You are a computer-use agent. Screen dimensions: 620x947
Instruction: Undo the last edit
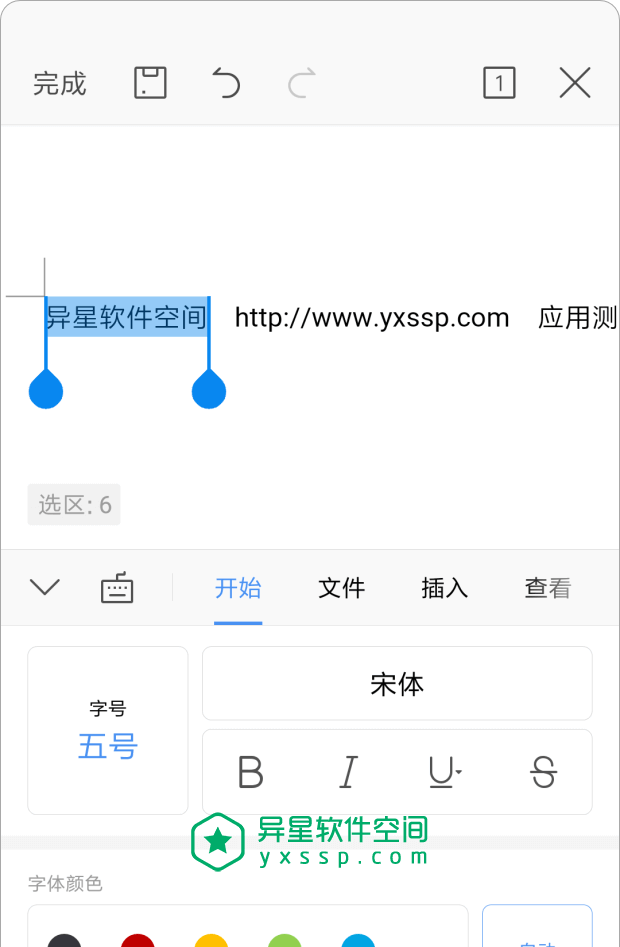tap(227, 84)
